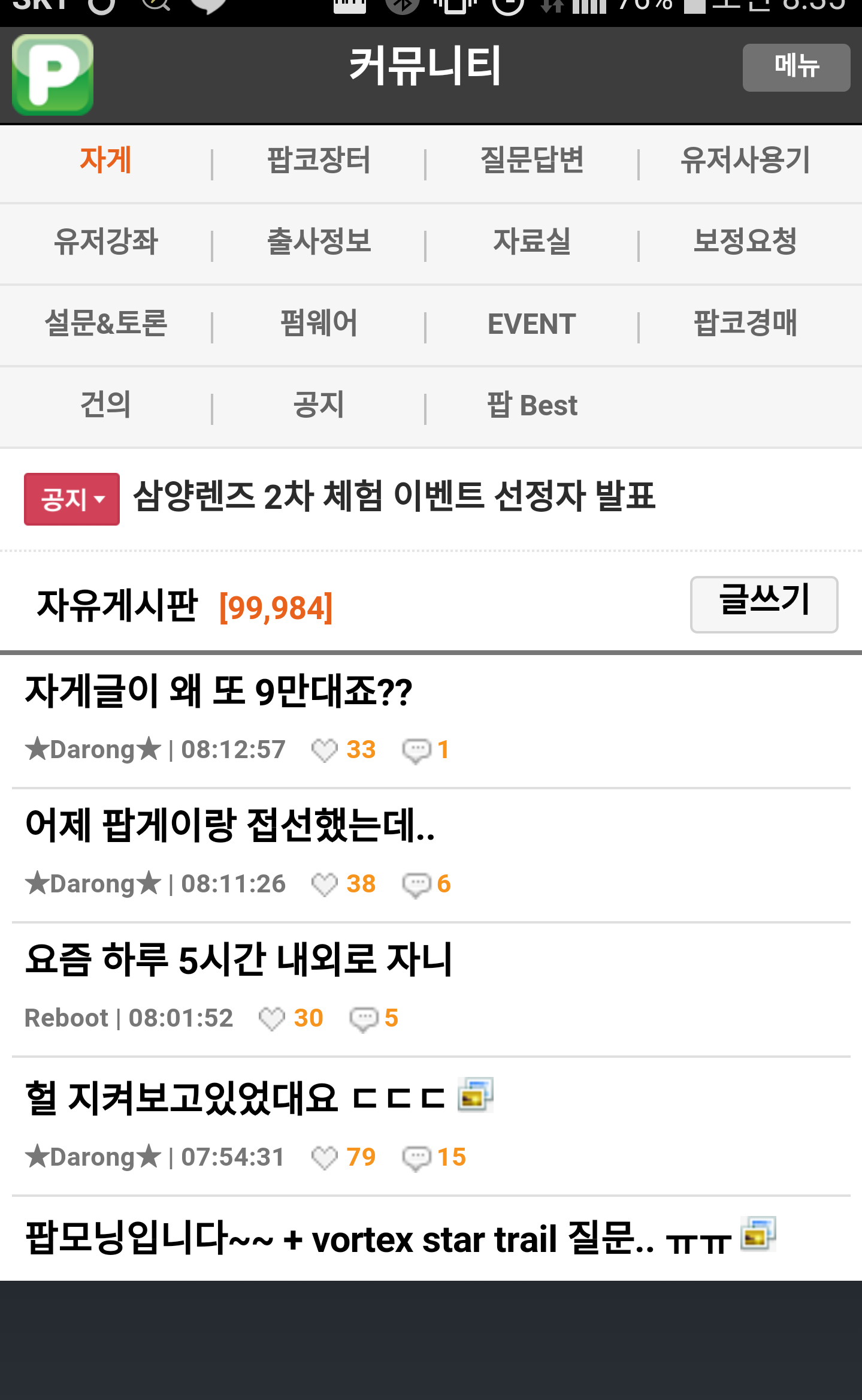Switch to the 팝코장터 tab
The width and height of the screenshot is (862, 1400).
click(319, 161)
